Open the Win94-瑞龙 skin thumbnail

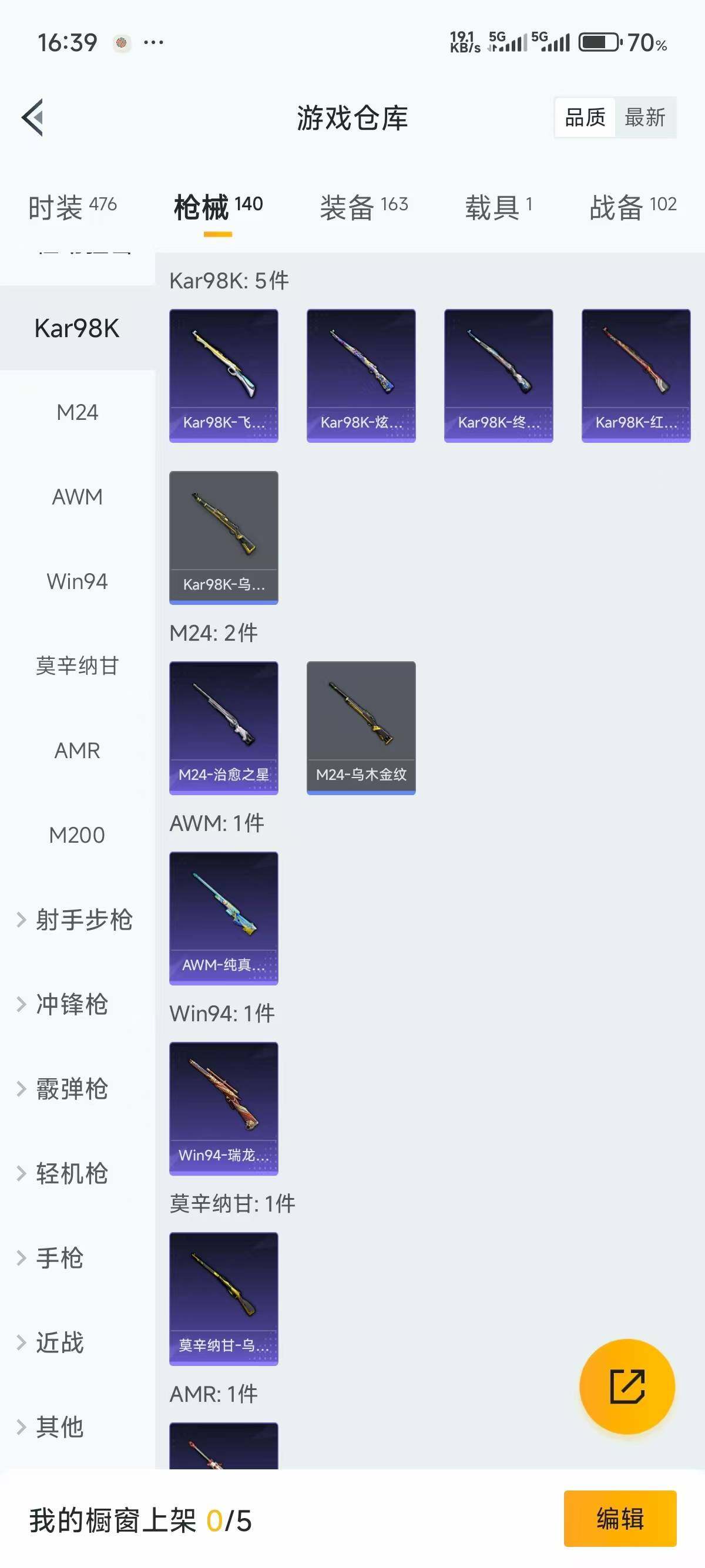pyautogui.click(x=223, y=1106)
